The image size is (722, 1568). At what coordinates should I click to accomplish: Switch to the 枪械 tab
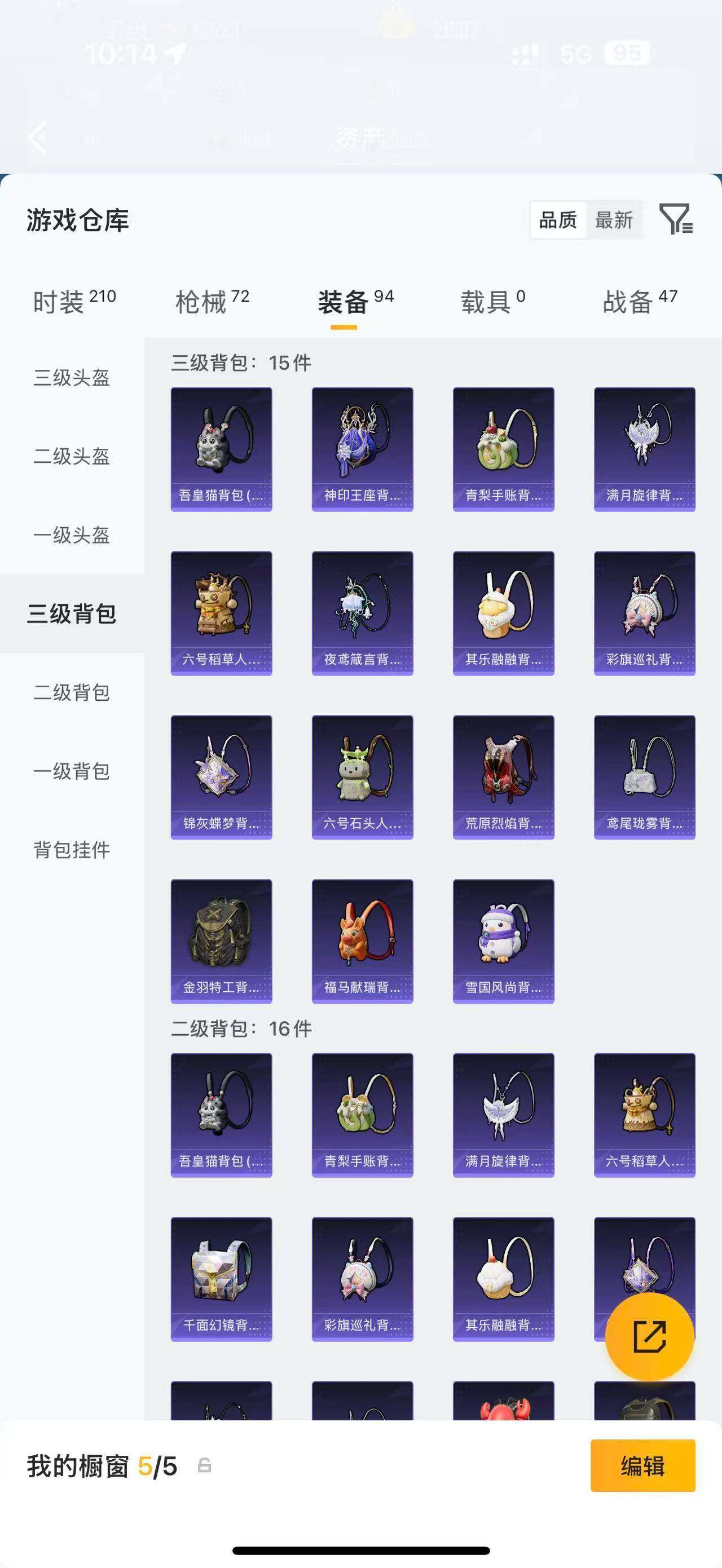212,301
